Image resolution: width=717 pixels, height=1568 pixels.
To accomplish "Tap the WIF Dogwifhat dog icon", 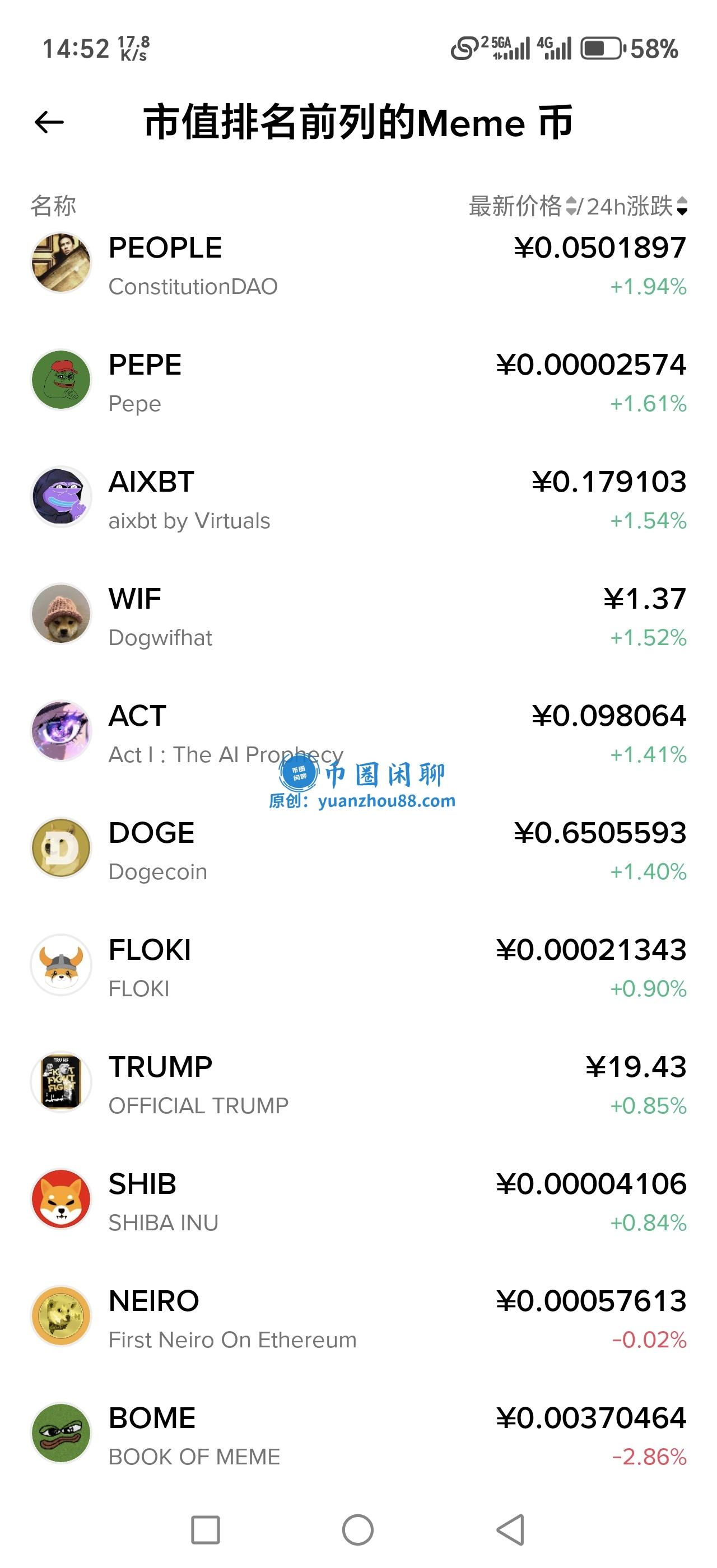I will point(61,615).
